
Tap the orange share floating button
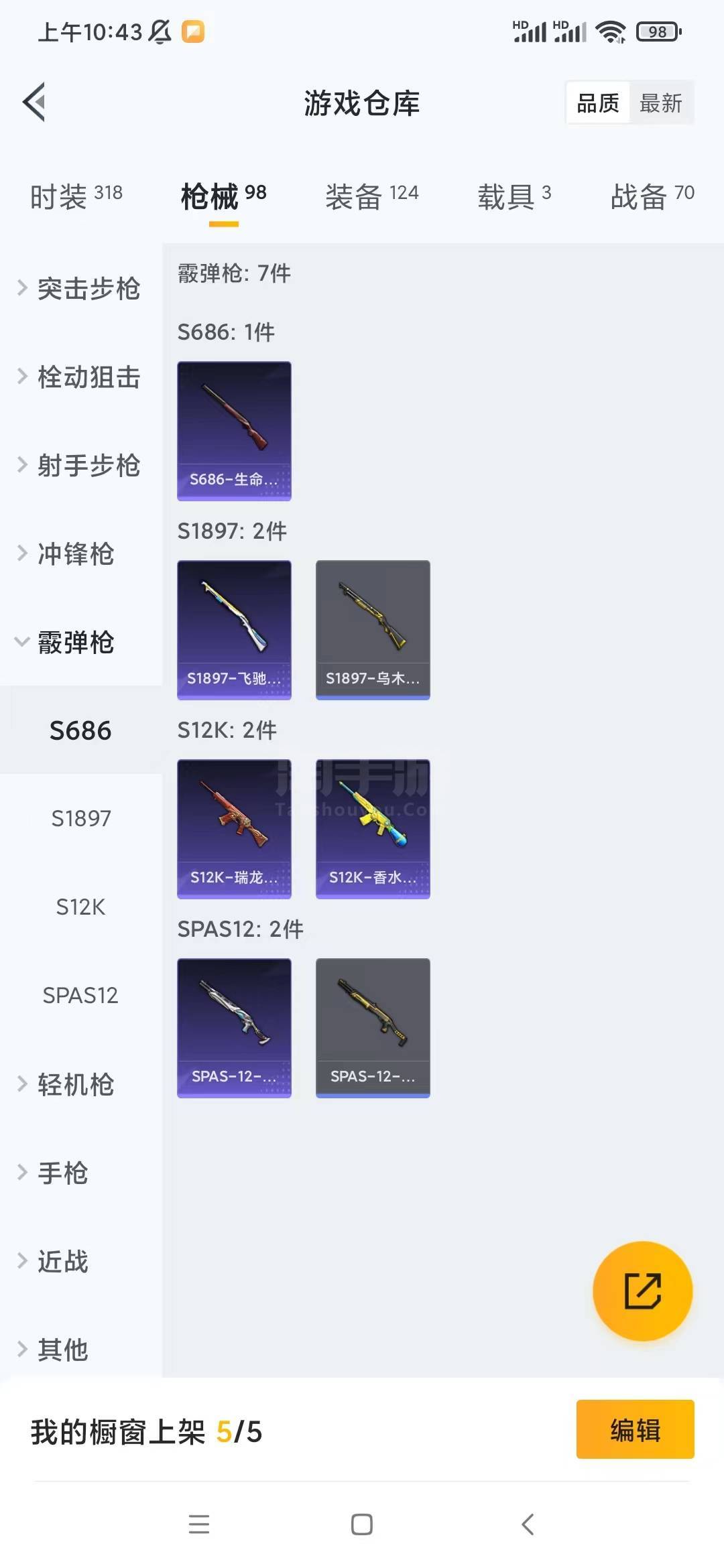point(642,1291)
